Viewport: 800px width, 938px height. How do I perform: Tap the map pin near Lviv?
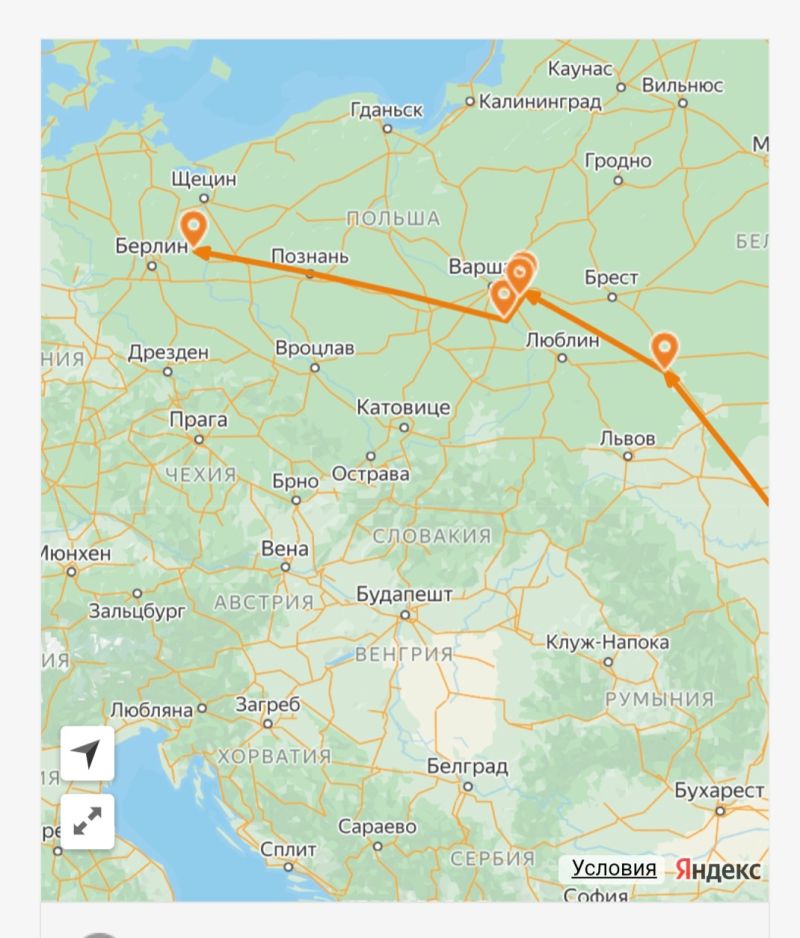664,348
